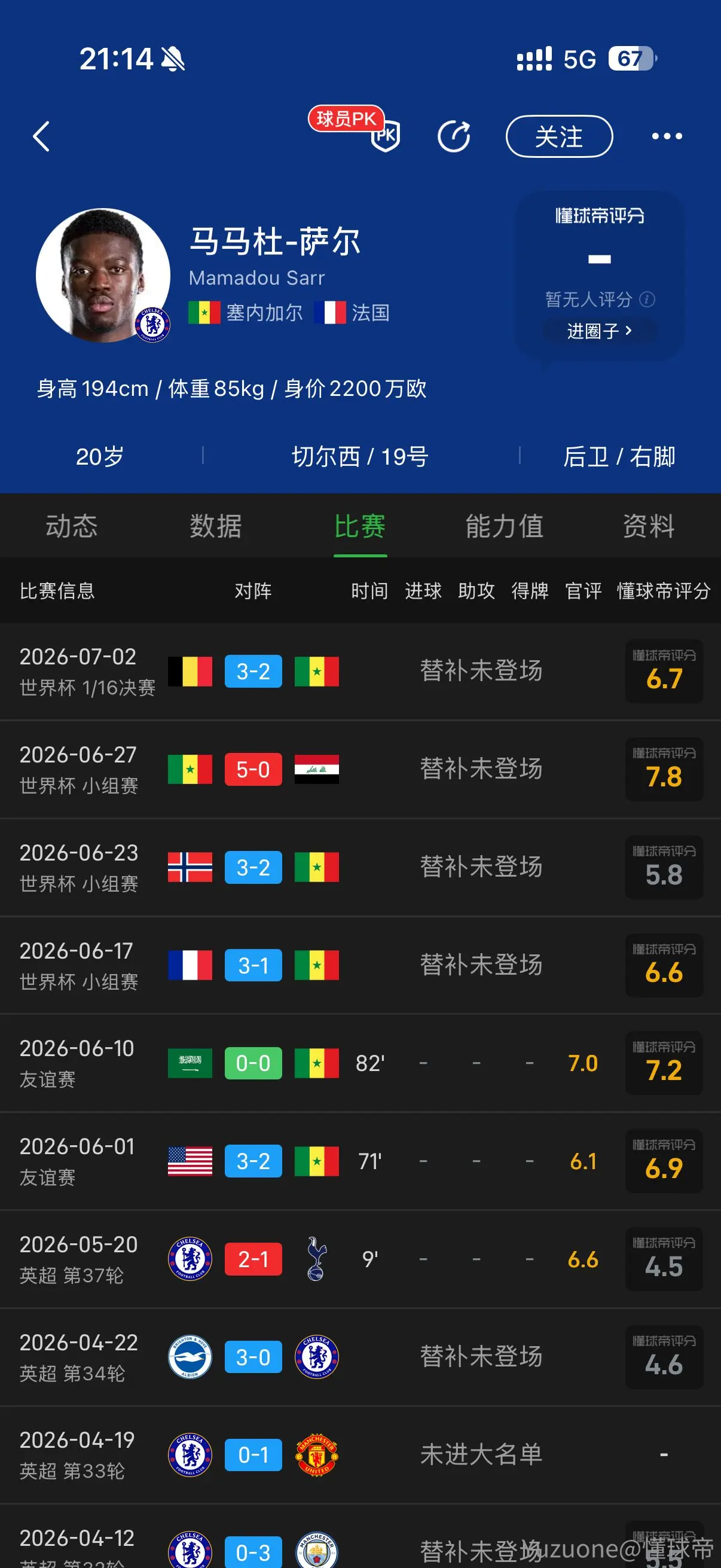Follow the player with 关注 button

tap(559, 136)
